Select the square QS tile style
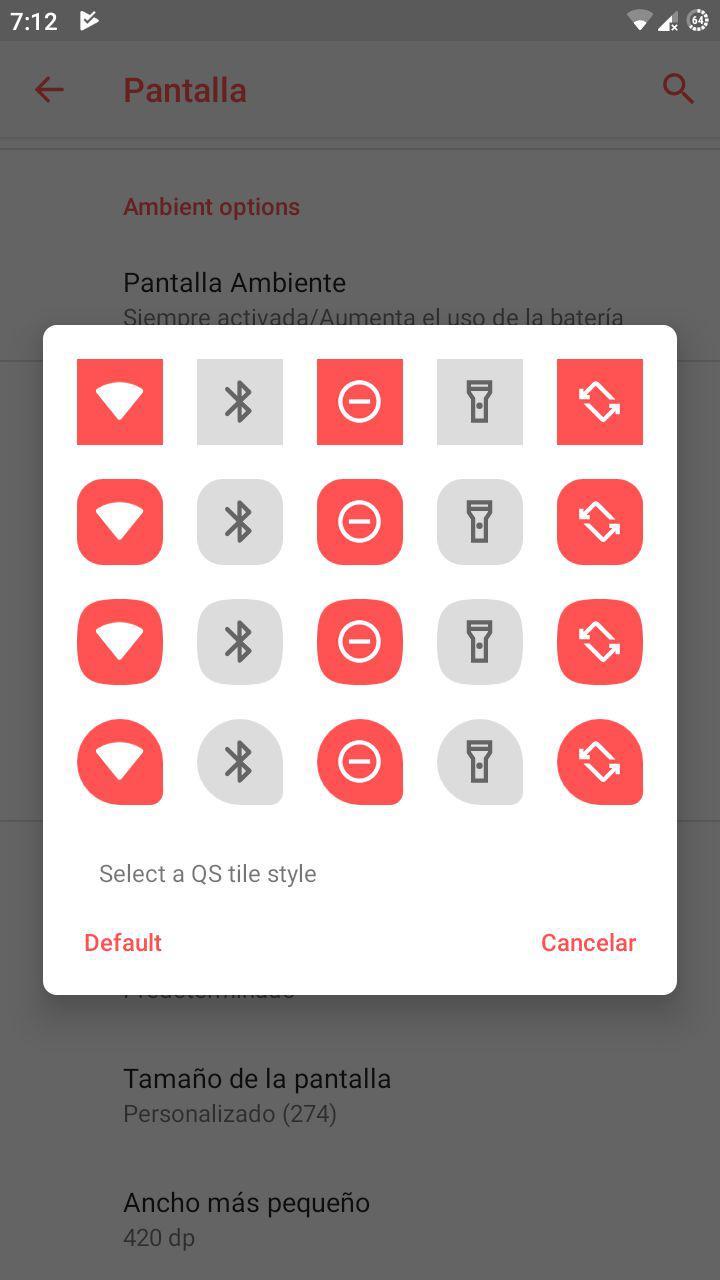720x1280 pixels. (360, 402)
